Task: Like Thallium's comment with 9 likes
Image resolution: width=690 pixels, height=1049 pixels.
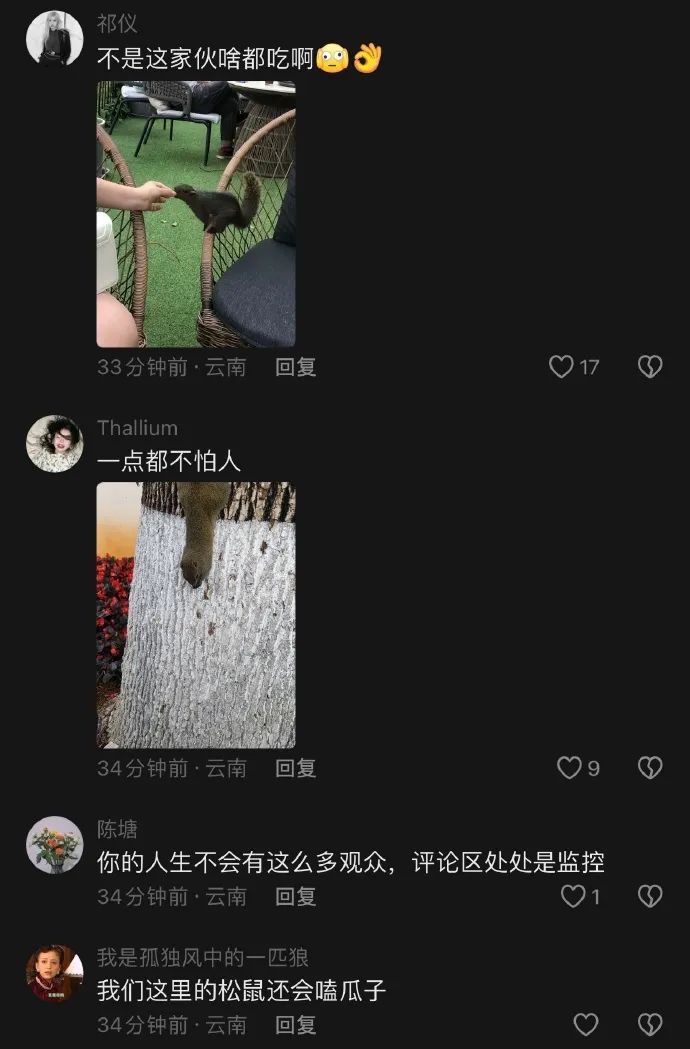Action: point(569,768)
